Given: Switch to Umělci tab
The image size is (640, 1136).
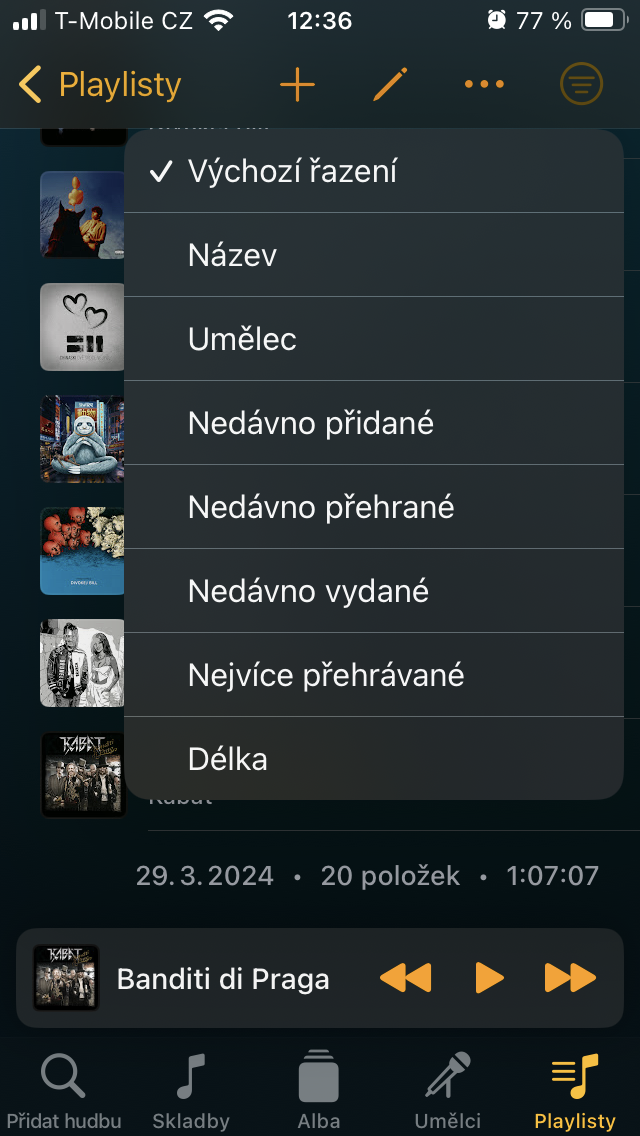Looking at the screenshot, I should click(x=447, y=1090).
